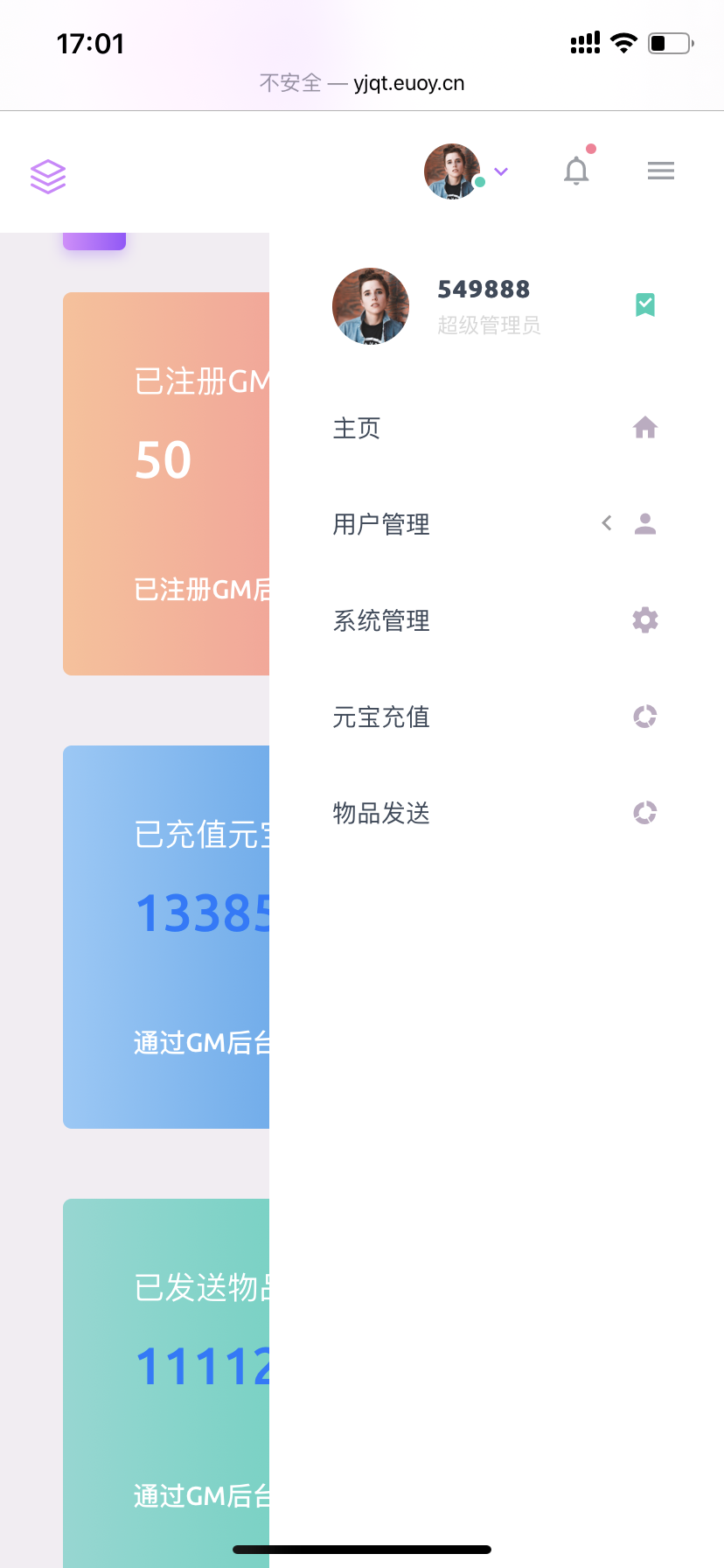Viewport: 724px width, 1568px height.
Task: Open the 已注册GM card
Action: 166,483
